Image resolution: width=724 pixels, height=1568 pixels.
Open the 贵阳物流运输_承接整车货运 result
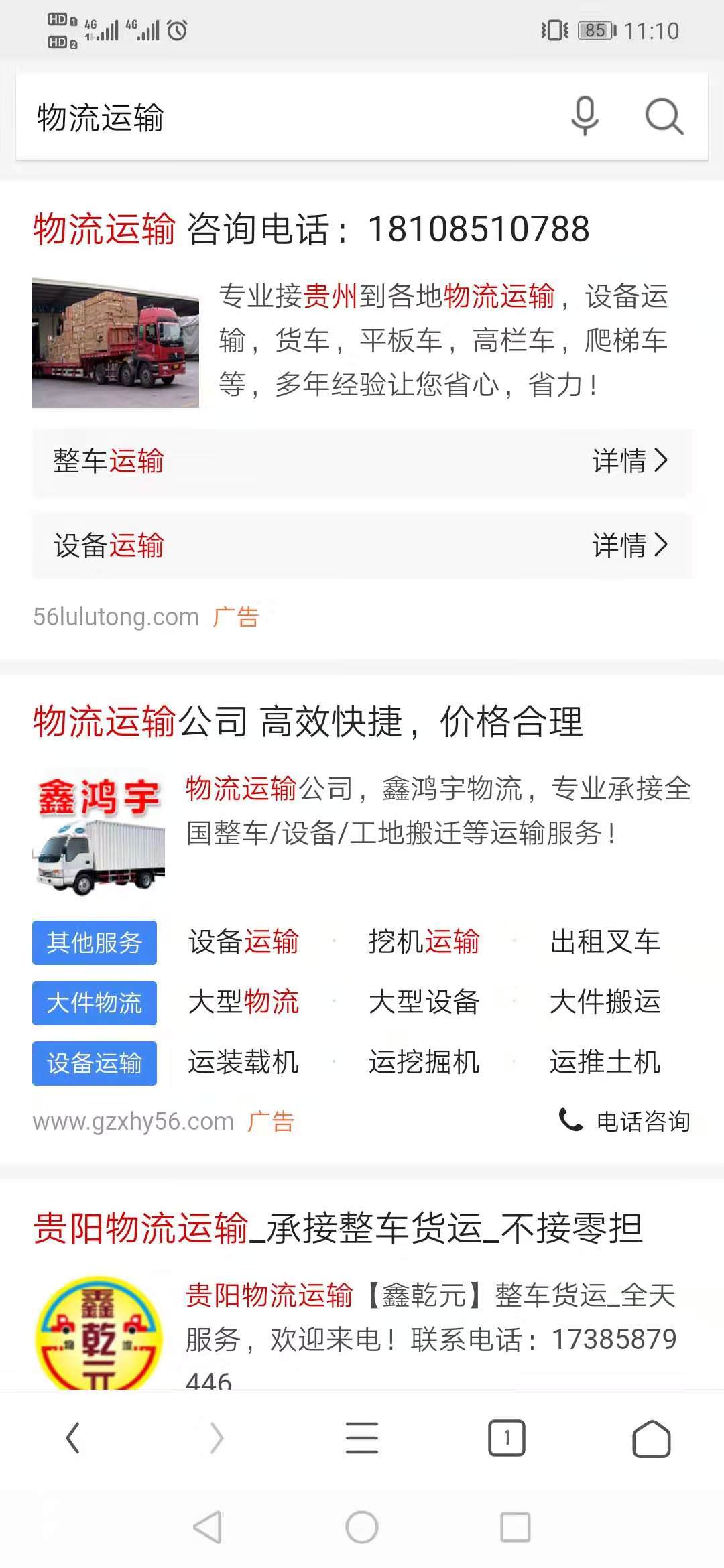[x=338, y=1228]
